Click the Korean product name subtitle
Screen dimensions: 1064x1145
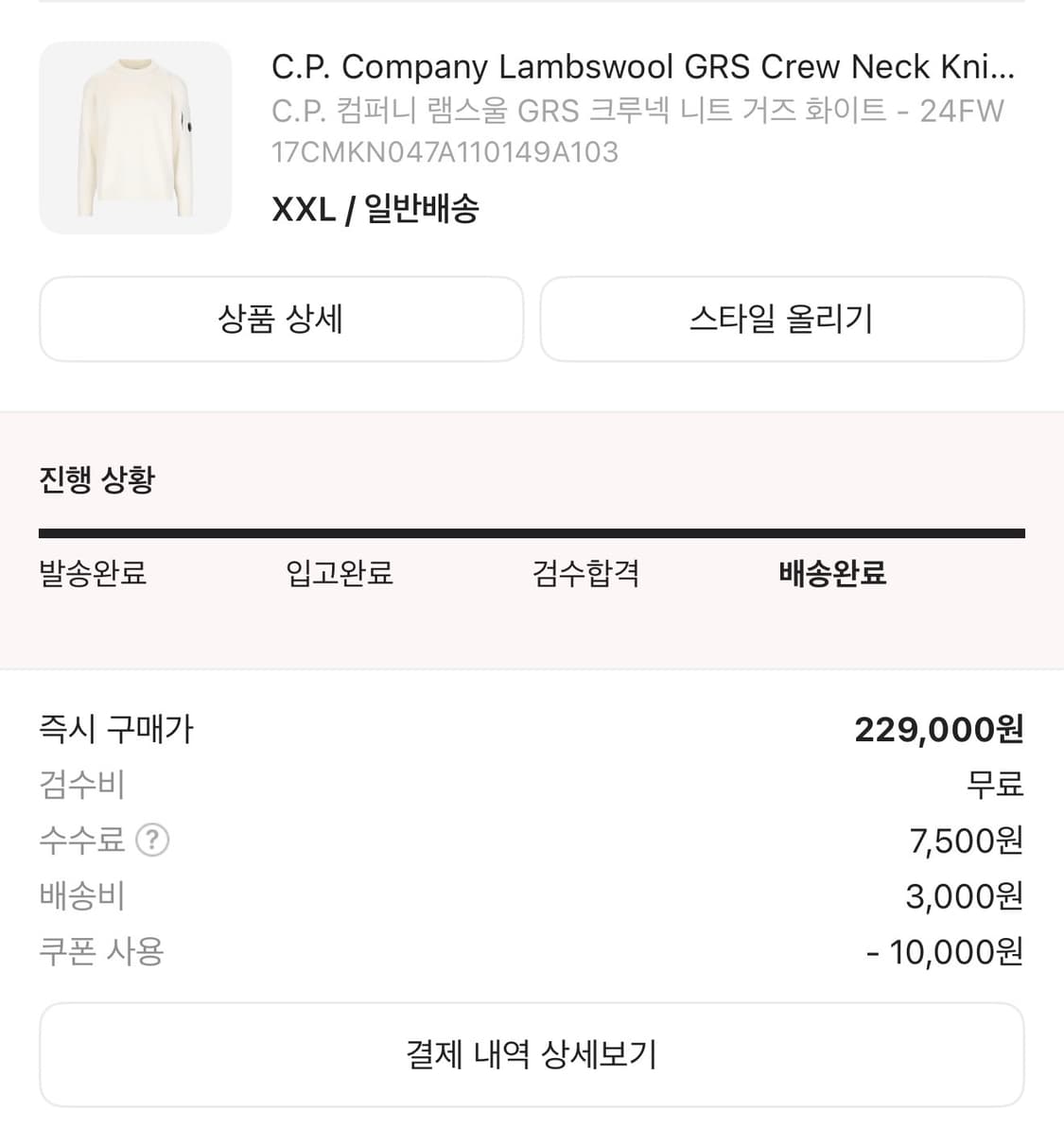(x=637, y=111)
